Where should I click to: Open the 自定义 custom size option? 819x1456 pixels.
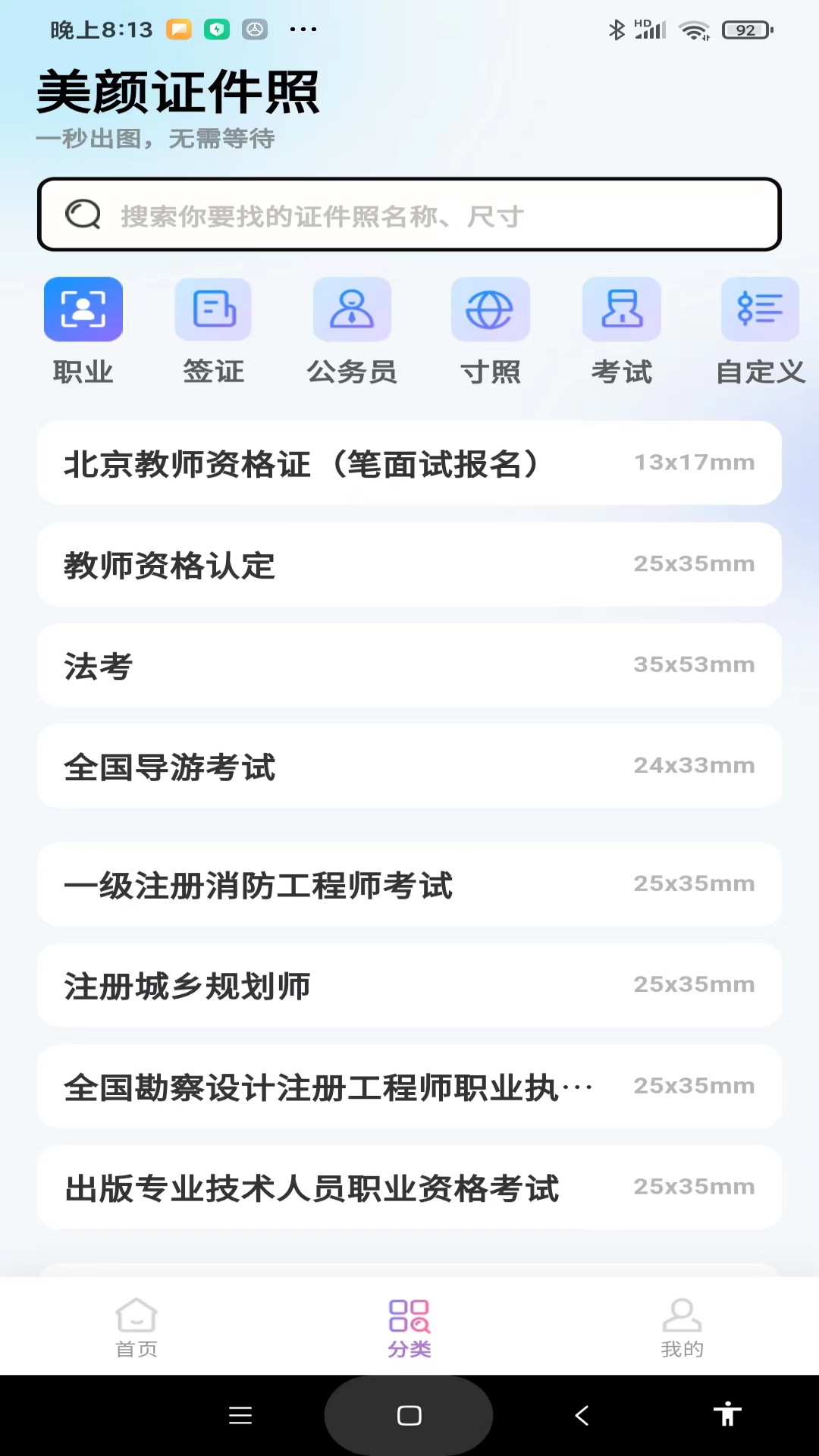(760, 330)
